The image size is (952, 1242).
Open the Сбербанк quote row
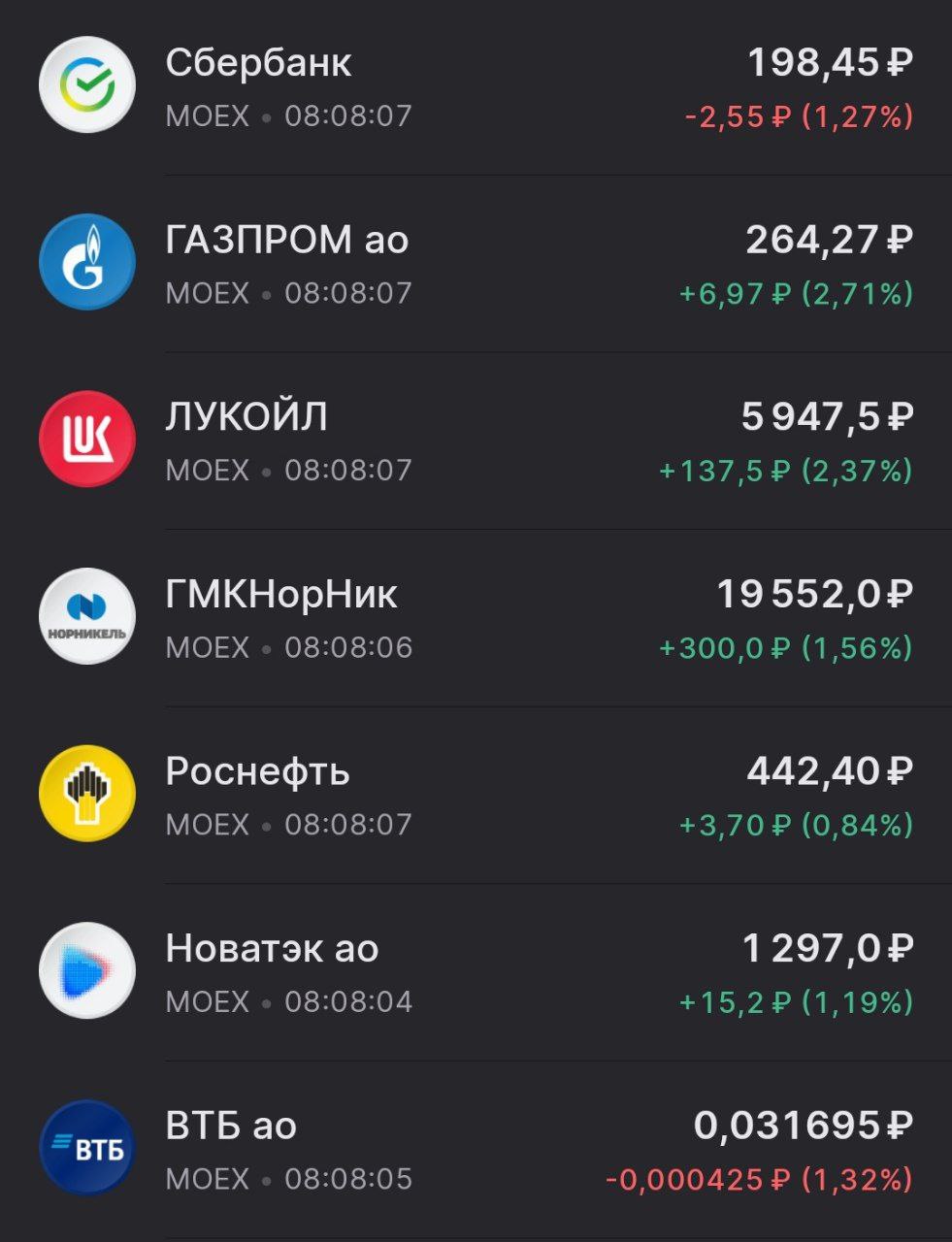pos(476,83)
